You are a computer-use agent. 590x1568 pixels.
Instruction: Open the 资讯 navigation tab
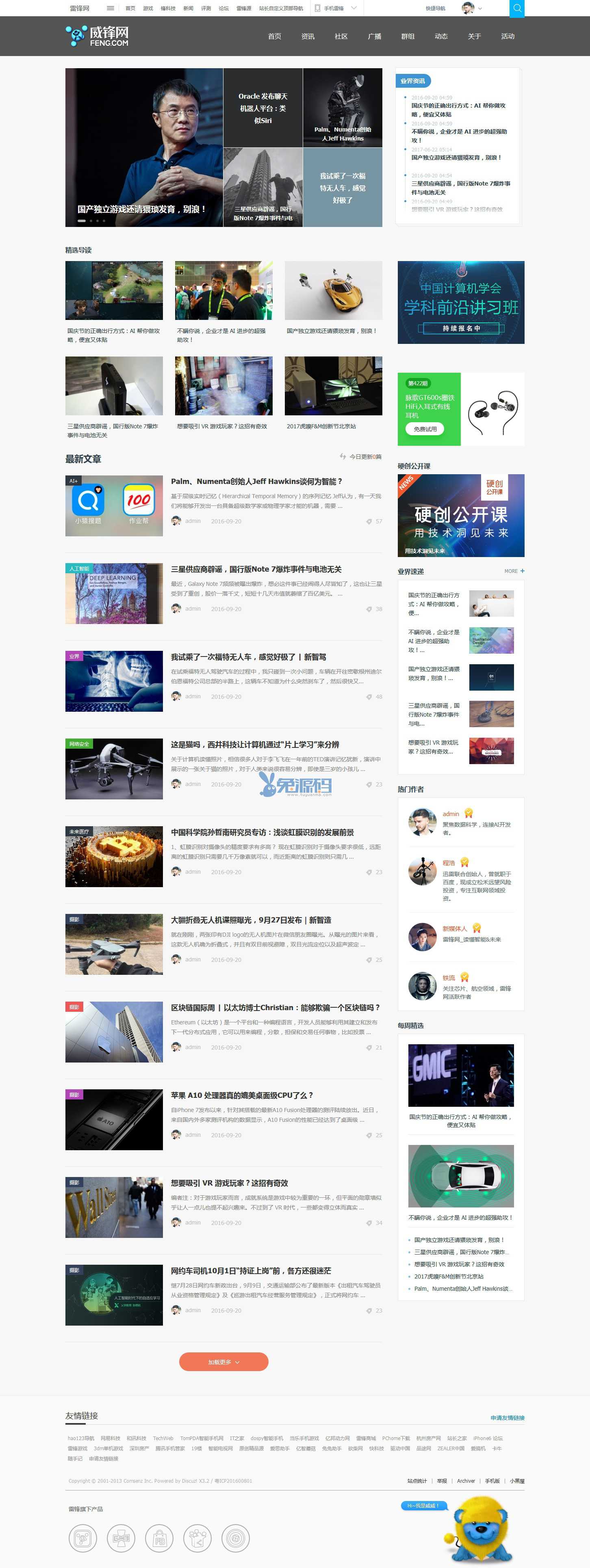click(308, 37)
